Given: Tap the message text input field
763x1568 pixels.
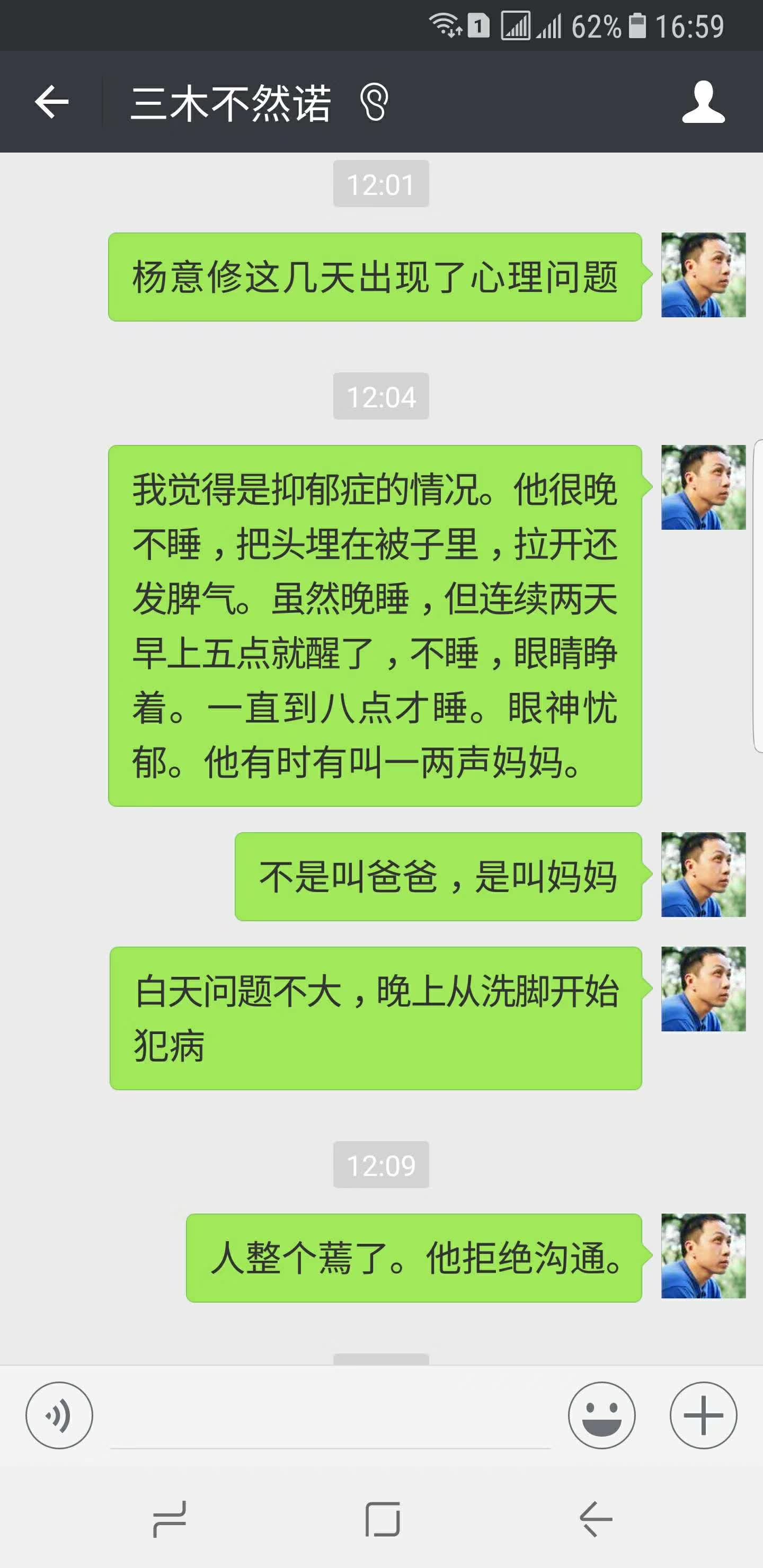Looking at the screenshot, I should pos(330,1417).
